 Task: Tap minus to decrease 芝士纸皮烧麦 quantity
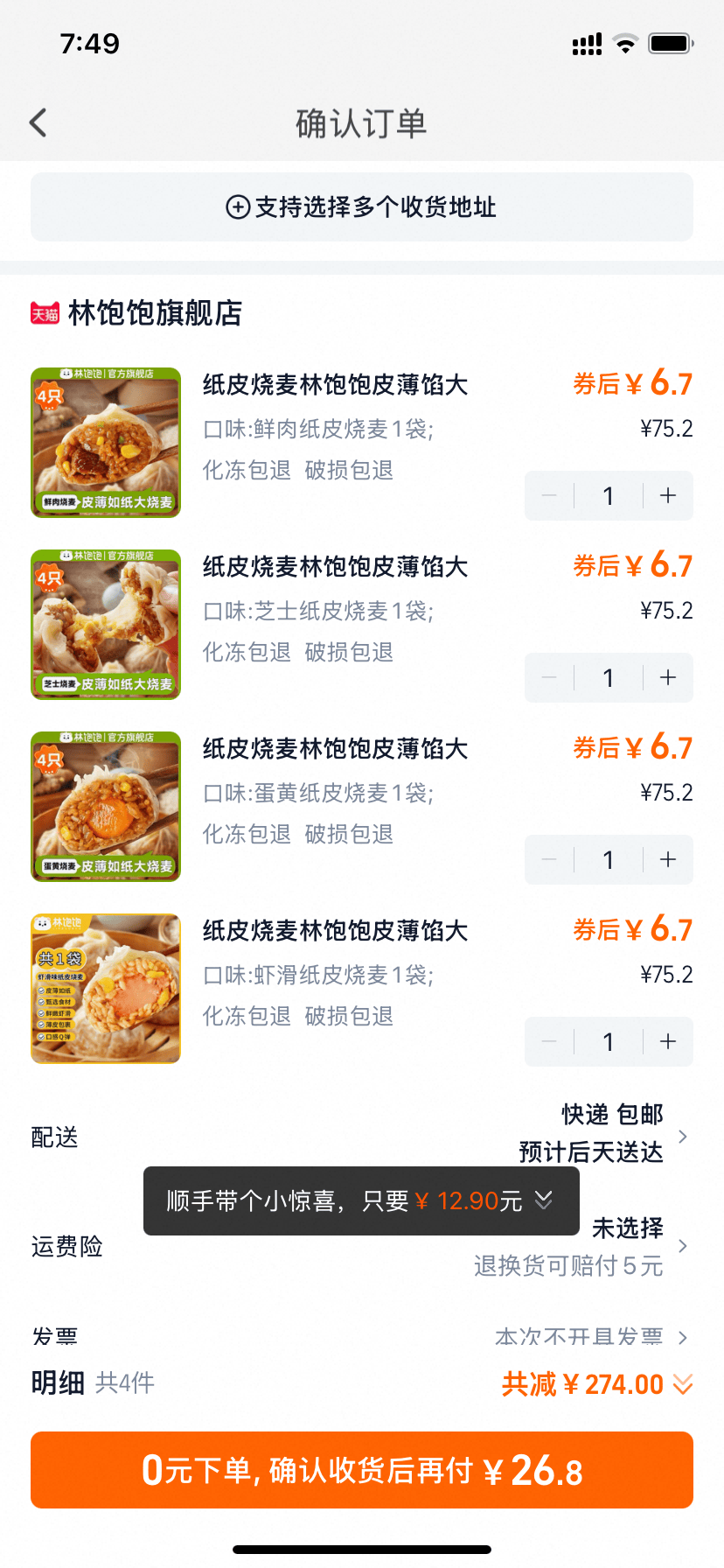tap(549, 677)
